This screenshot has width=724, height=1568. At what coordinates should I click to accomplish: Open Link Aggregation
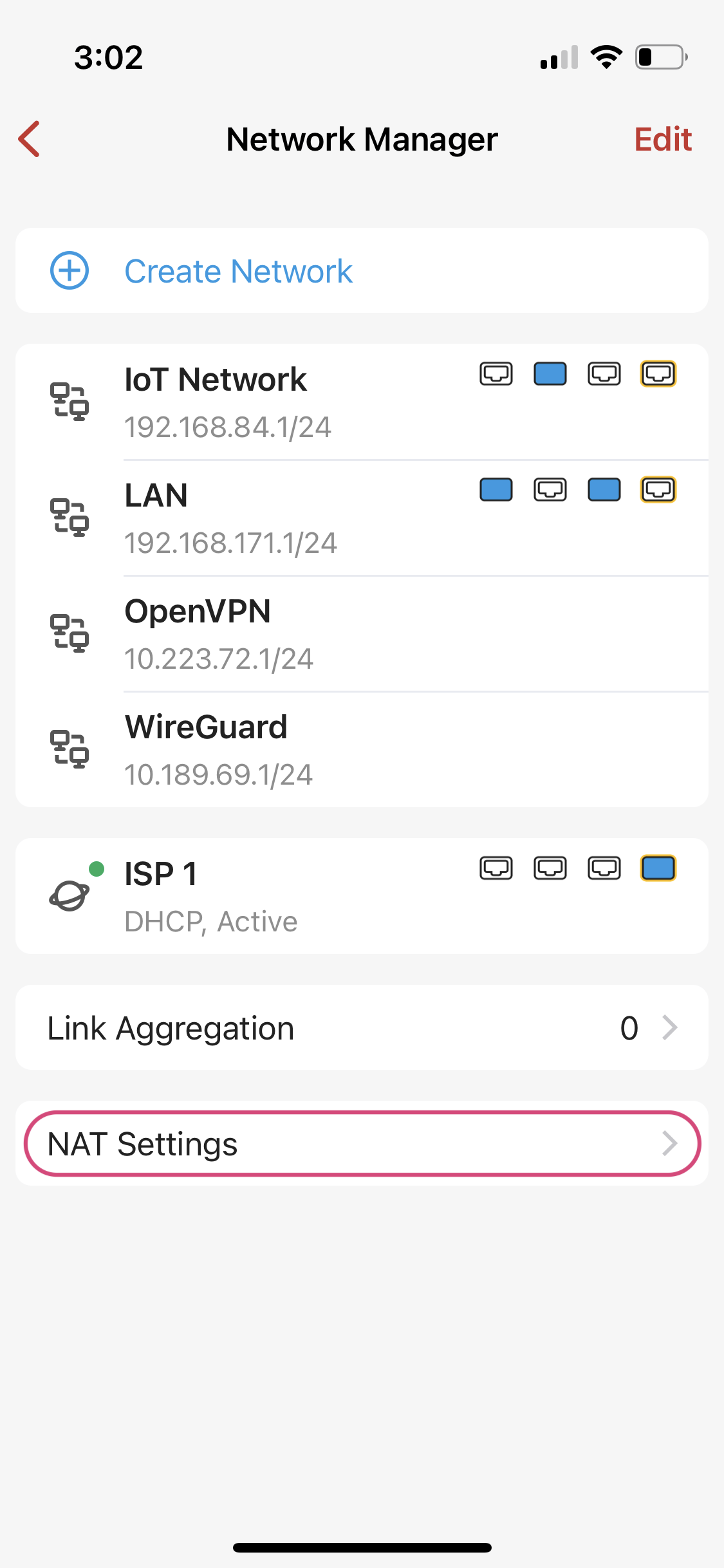362,1027
